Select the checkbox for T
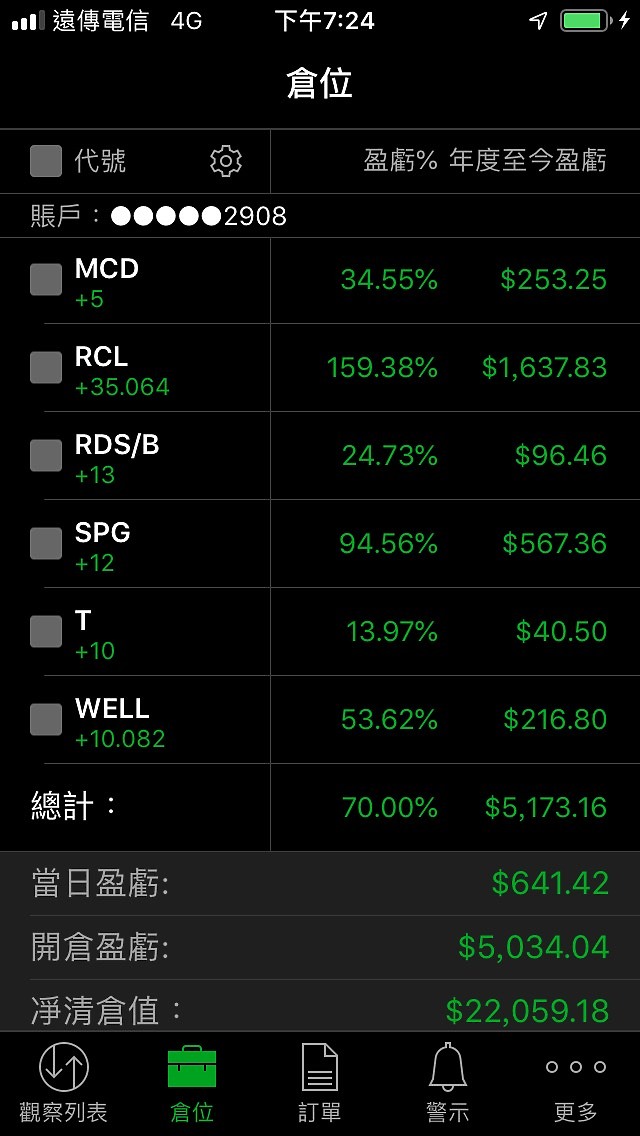 (46, 631)
